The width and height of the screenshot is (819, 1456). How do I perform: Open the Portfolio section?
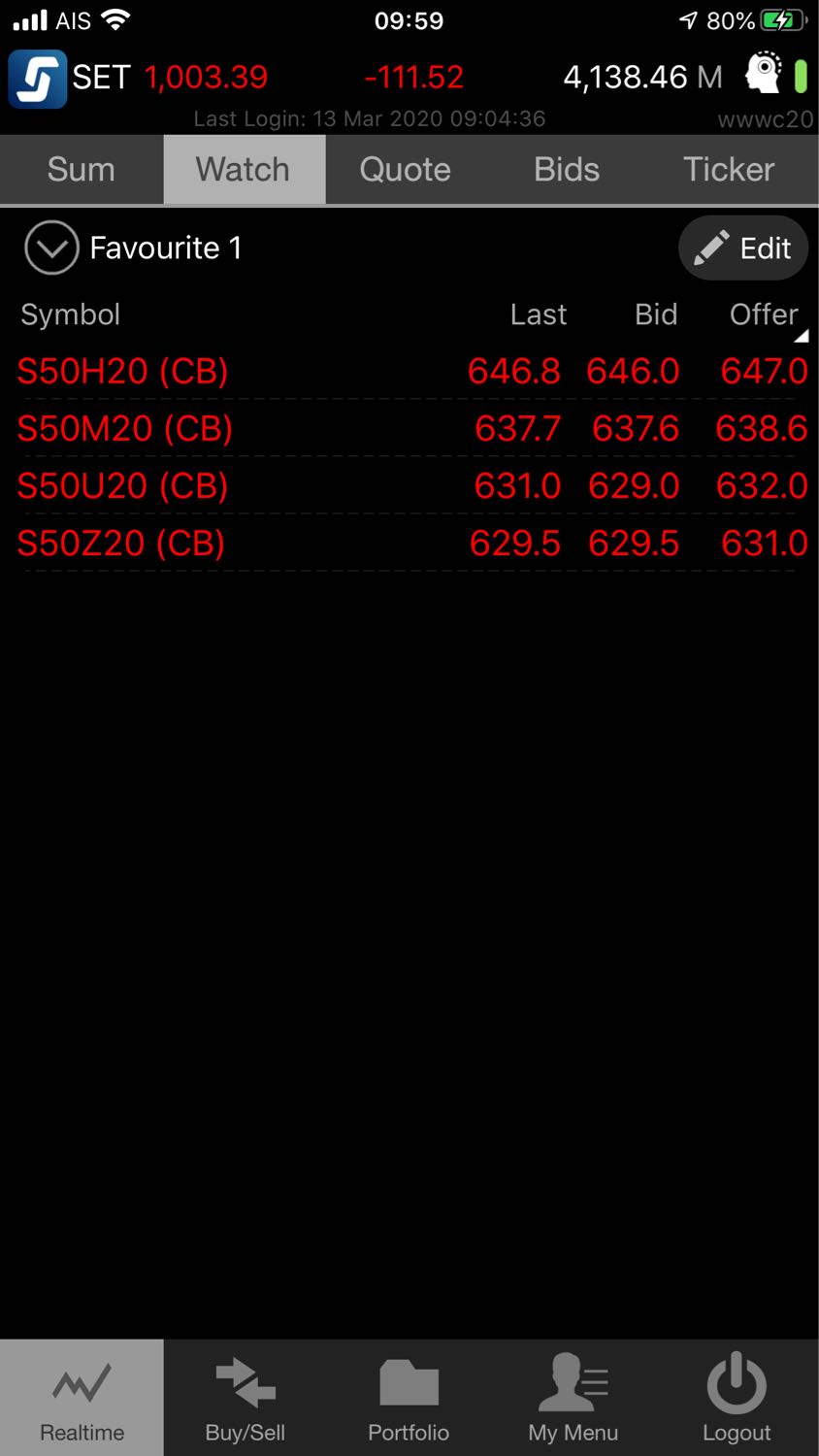point(409,1398)
